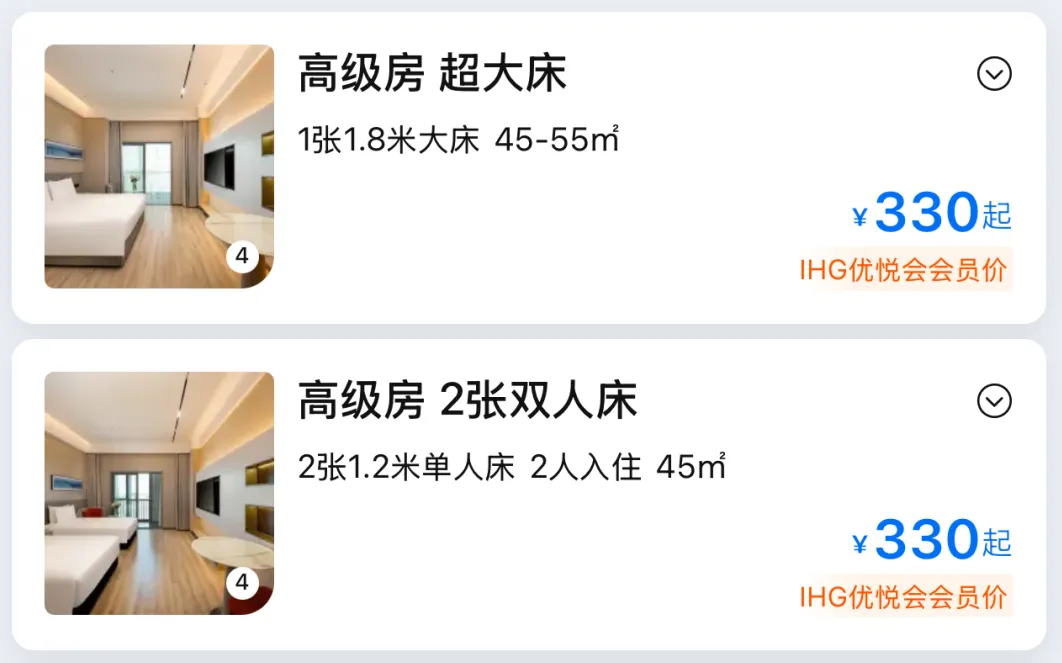The image size is (1062, 663).
Task: Expand the 高级房 超大床 room options
Action: point(994,74)
